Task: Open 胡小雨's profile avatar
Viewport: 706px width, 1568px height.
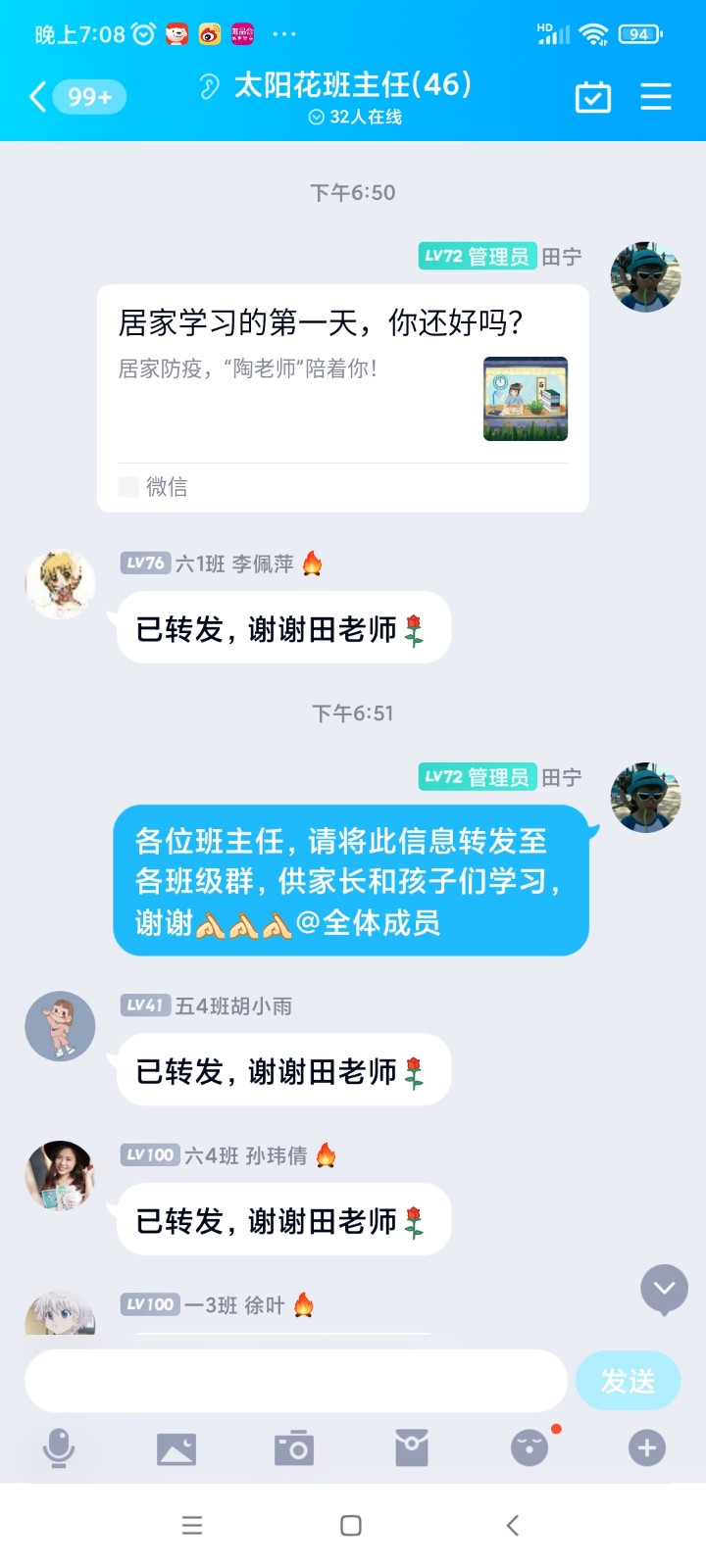Action: coord(60,1026)
